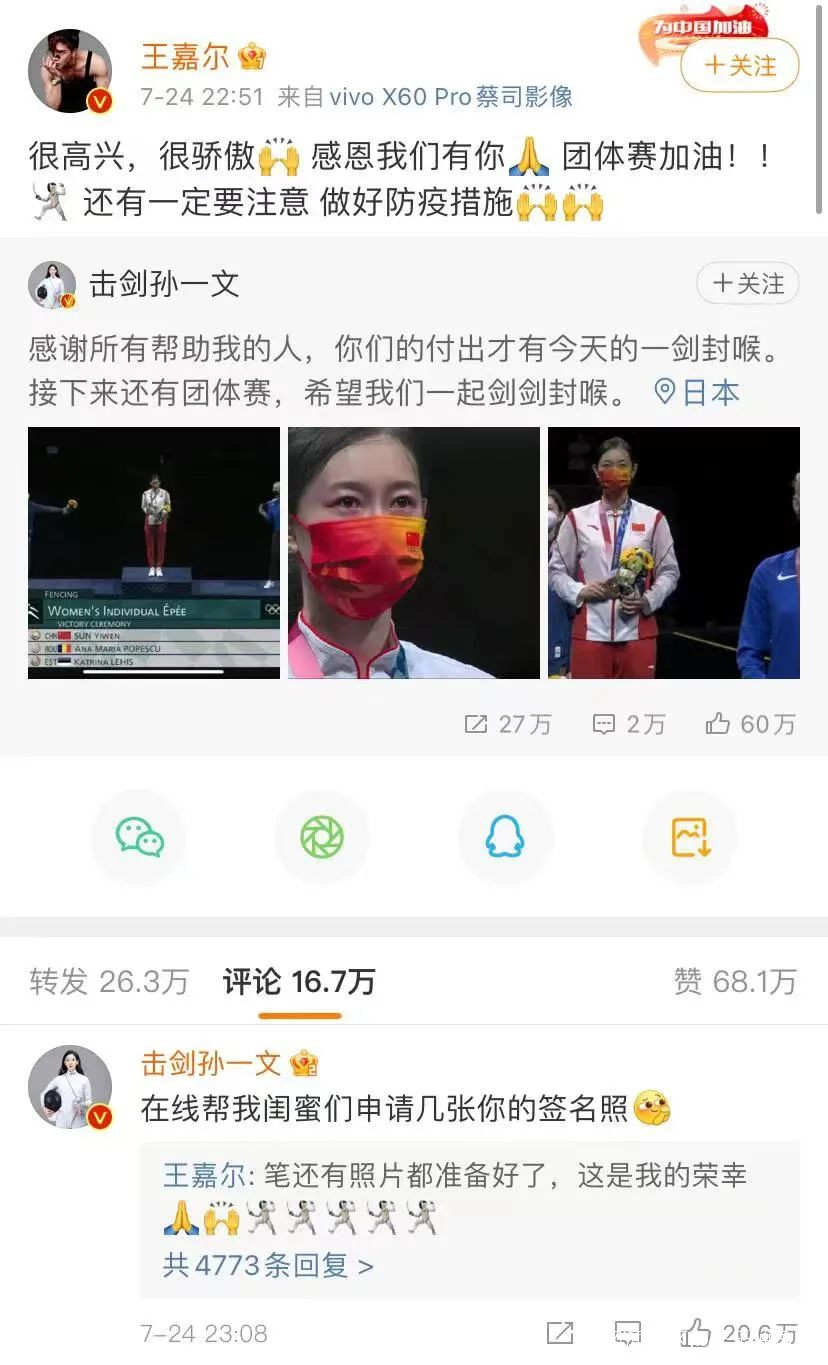Open 王嘉尔's profile avatar at the top
The image size is (828, 1365).
[x=69, y=71]
